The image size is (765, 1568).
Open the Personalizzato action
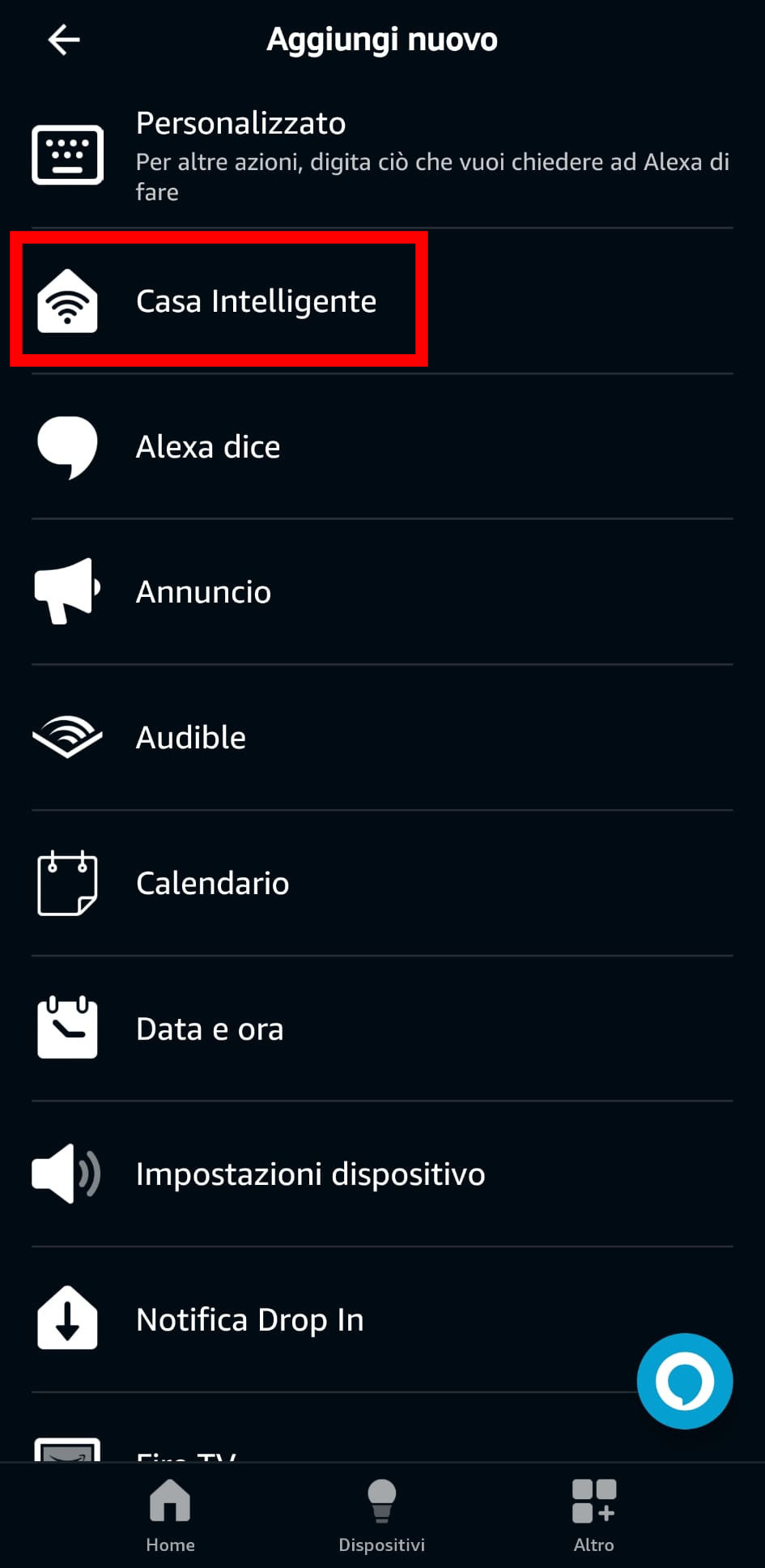382,156
